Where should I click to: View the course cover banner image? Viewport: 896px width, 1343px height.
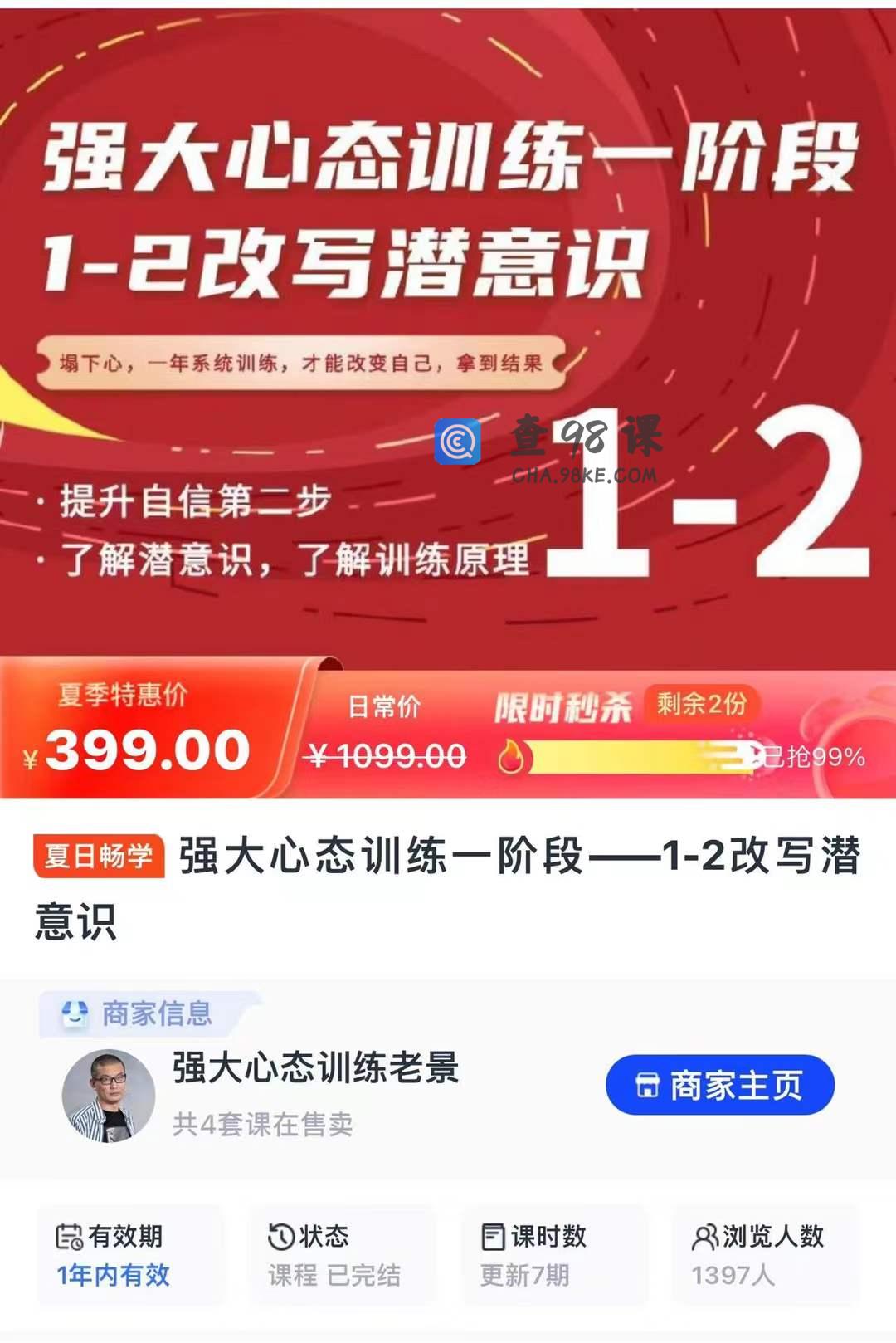[448, 332]
